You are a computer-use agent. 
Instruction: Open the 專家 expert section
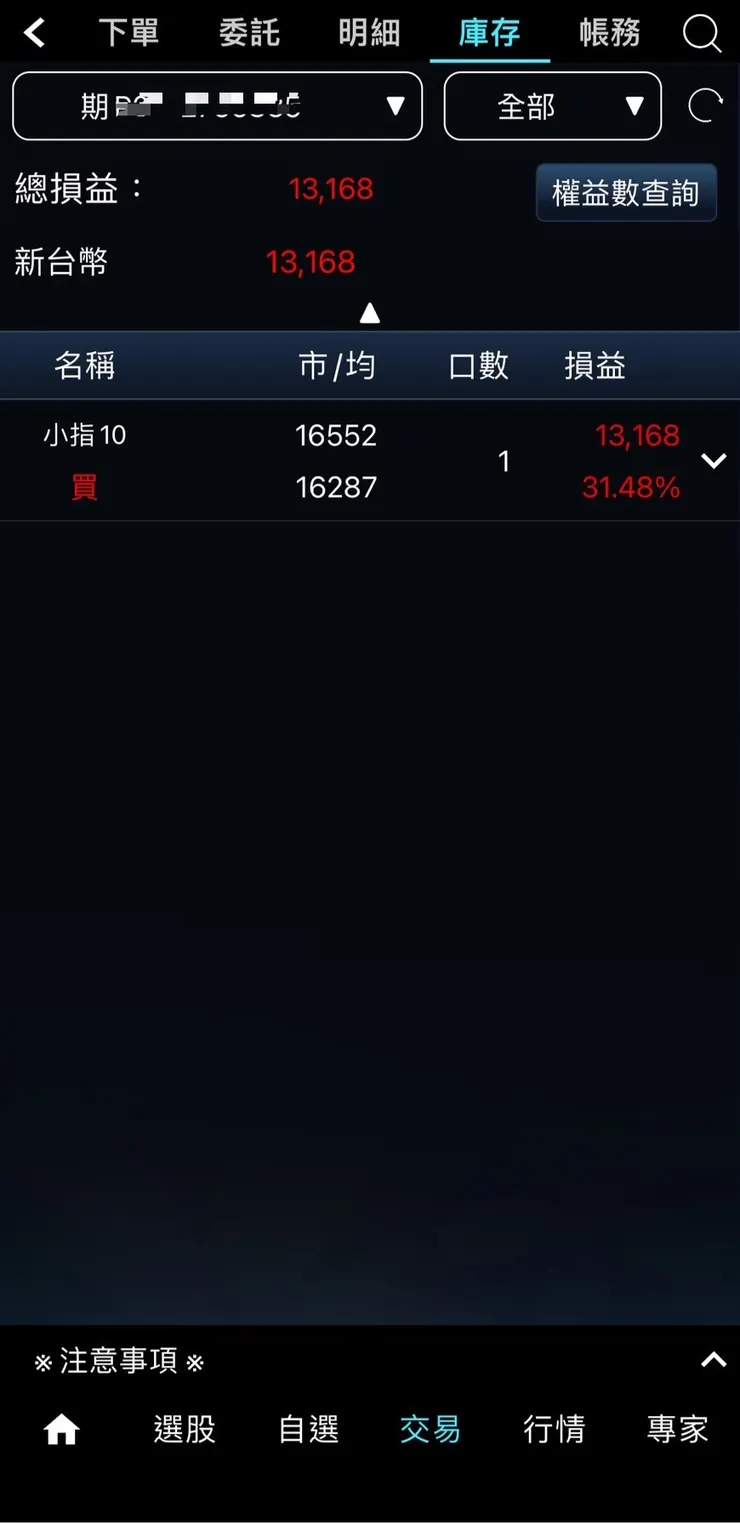click(677, 1430)
